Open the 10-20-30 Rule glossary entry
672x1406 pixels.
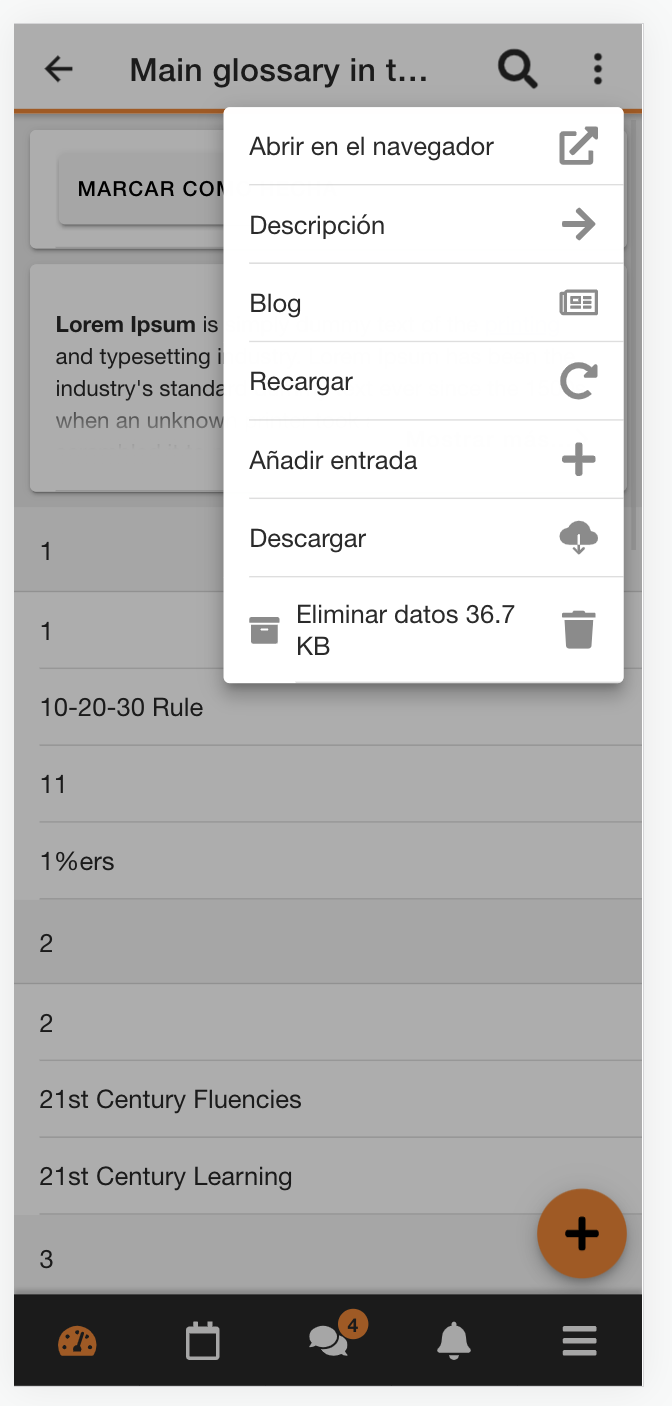click(340, 707)
